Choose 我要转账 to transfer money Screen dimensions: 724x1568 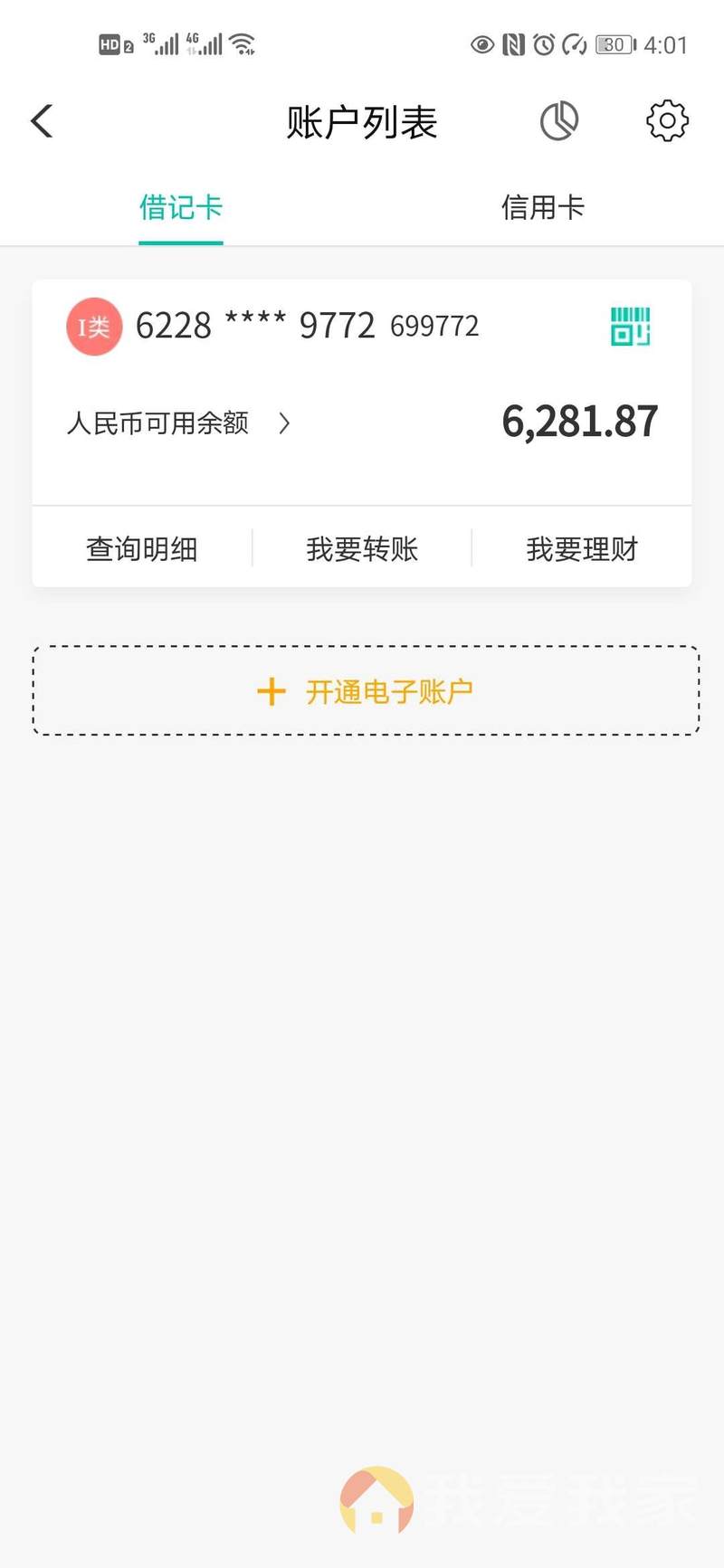(x=362, y=548)
